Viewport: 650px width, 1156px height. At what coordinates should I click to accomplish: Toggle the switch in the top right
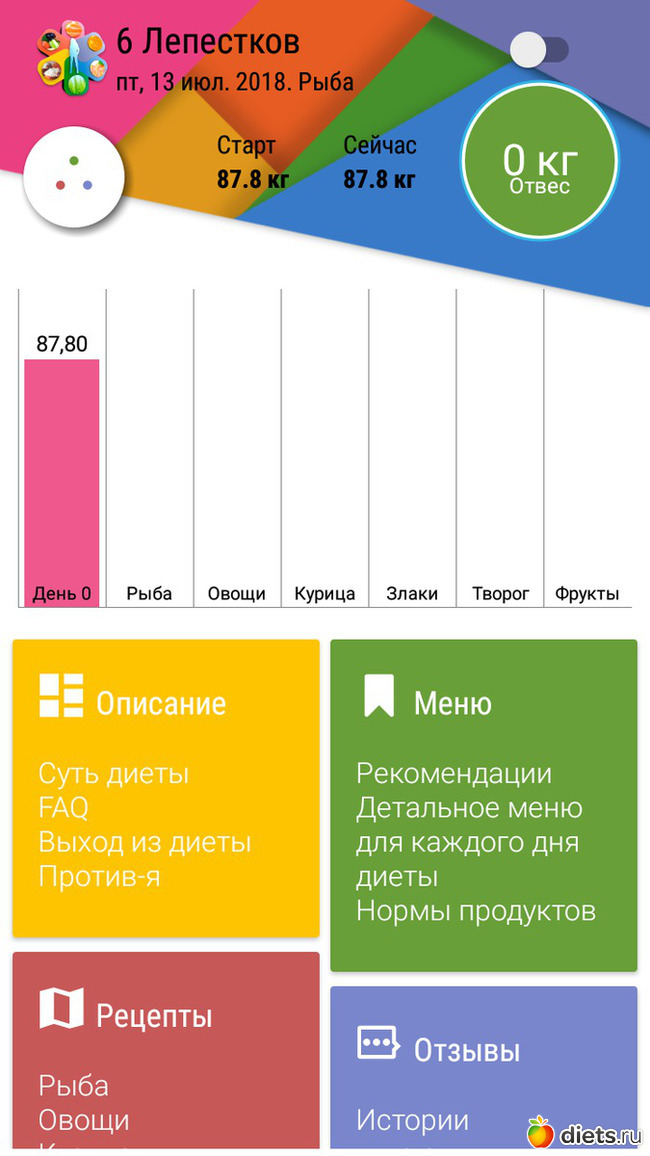point(539,49)
